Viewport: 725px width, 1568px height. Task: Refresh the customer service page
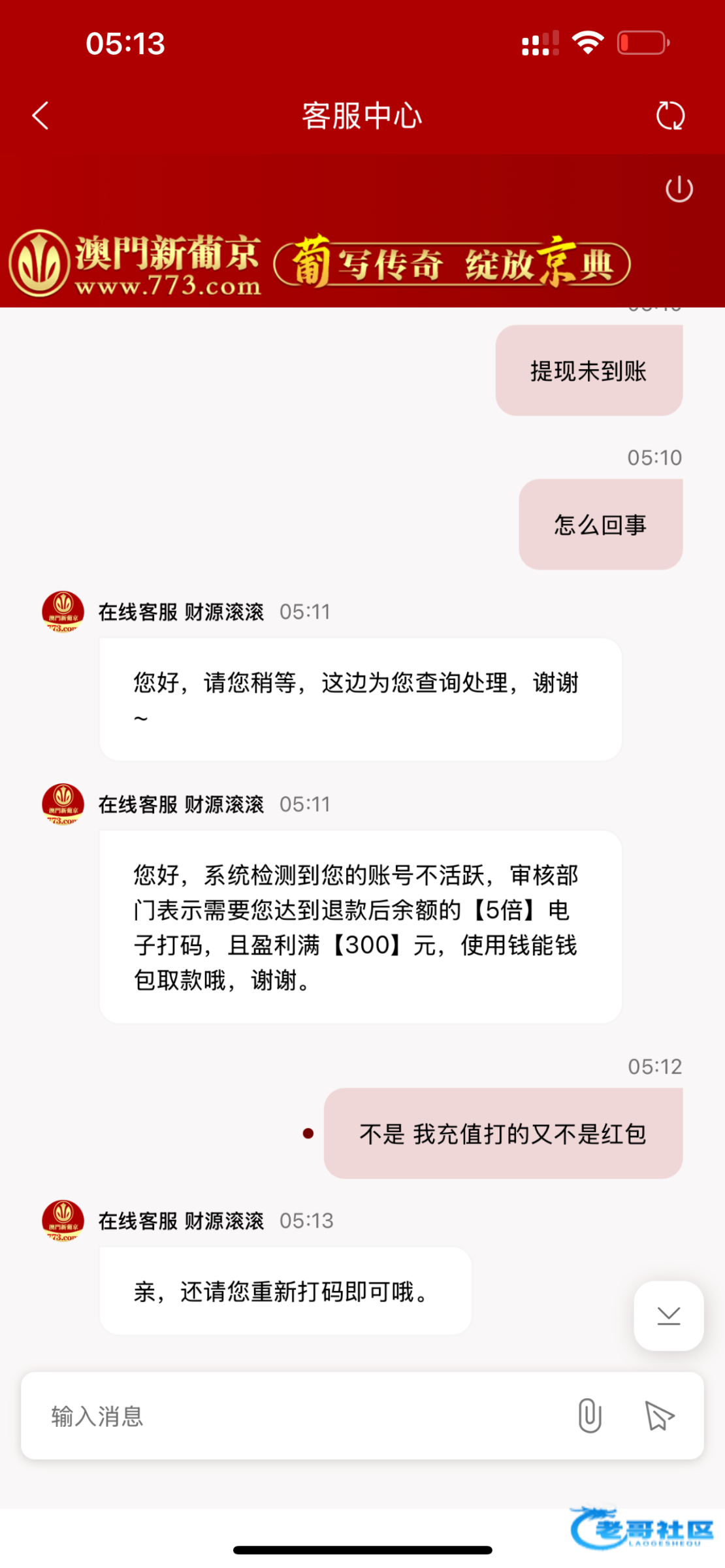point(670,116)
